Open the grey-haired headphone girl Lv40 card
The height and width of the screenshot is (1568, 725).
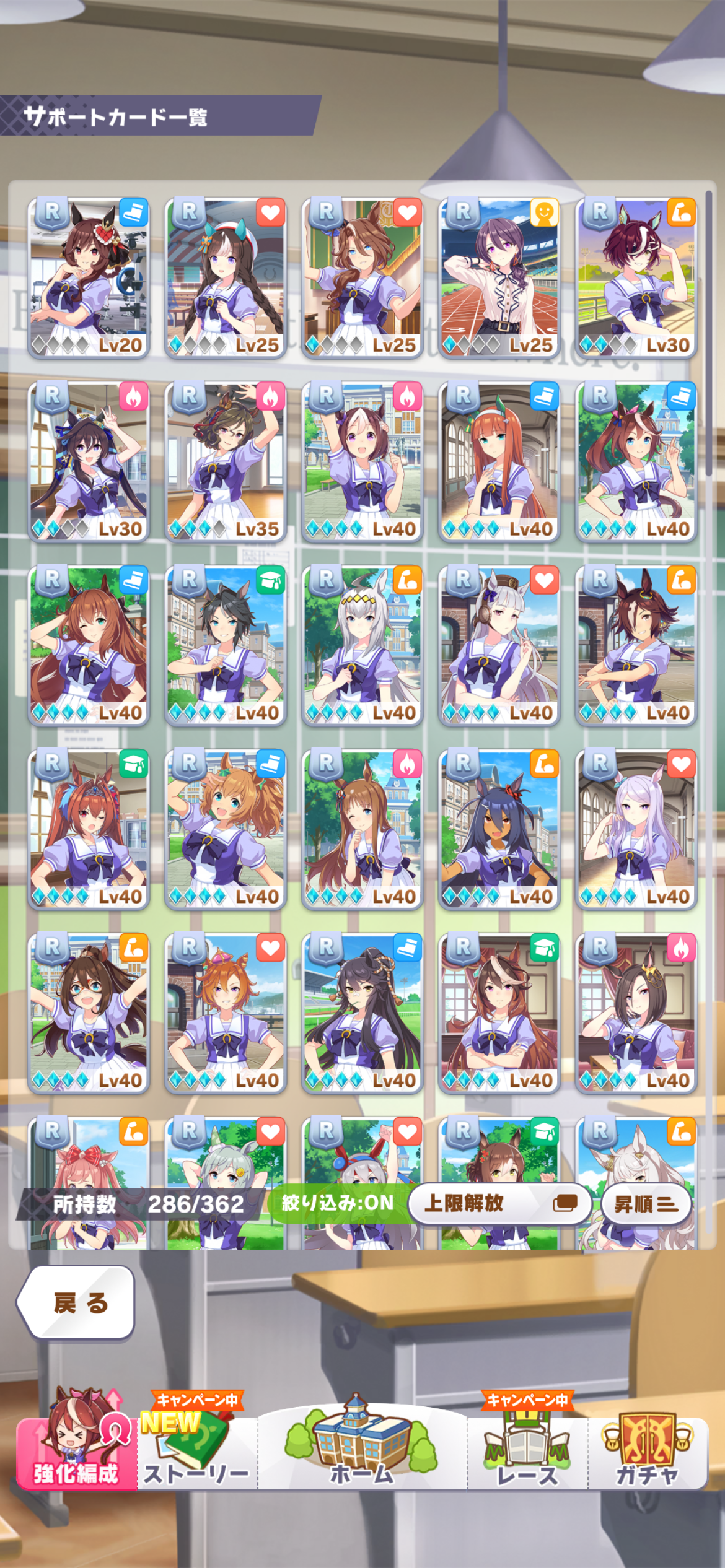click(x=499, y=645)
